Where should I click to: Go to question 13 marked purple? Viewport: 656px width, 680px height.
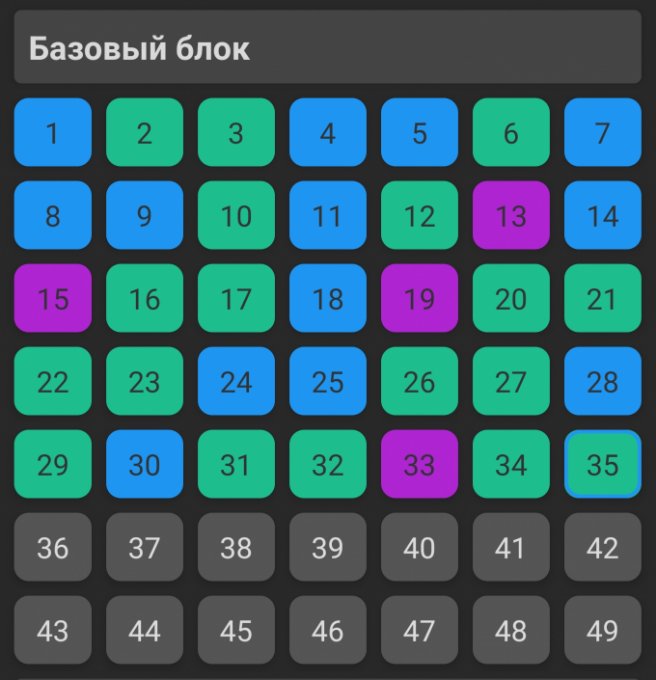[x=511, y=215]
